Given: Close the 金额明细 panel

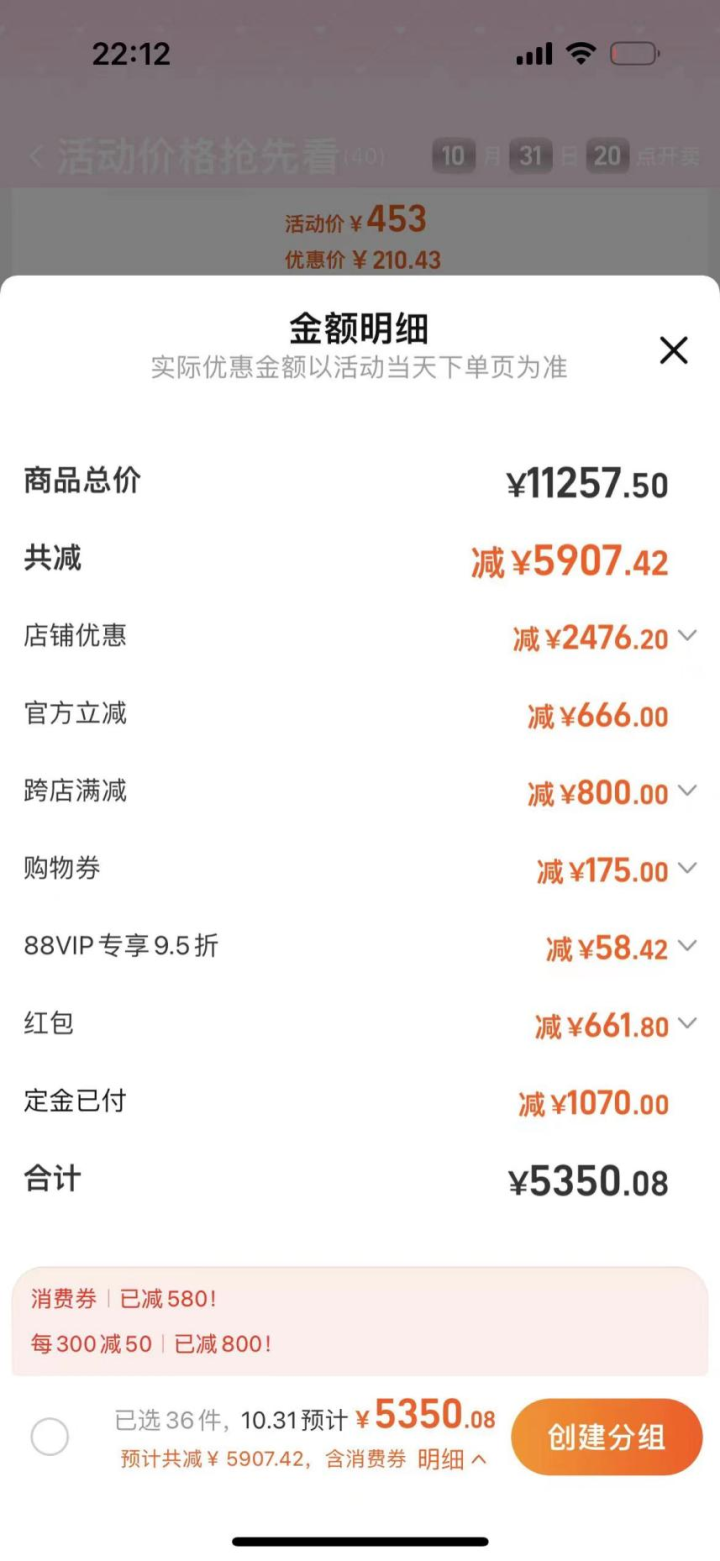Looking at the screenshot, I should [674, 350].
